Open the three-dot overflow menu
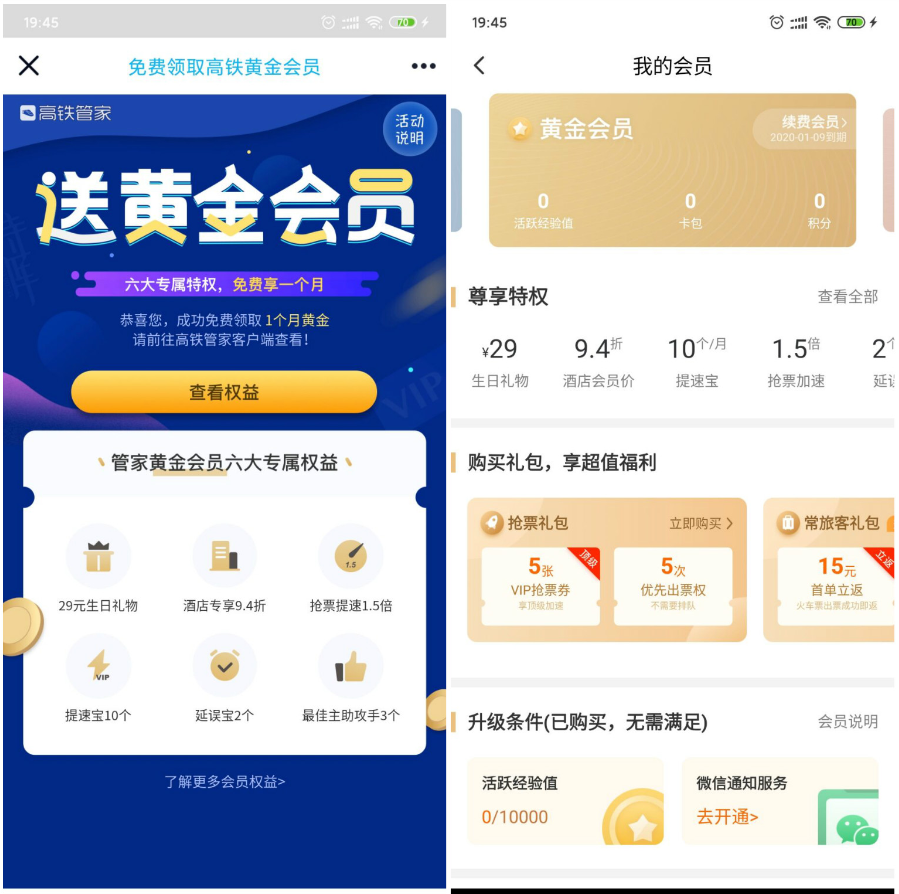899x894 pixels. pos(423,66)
